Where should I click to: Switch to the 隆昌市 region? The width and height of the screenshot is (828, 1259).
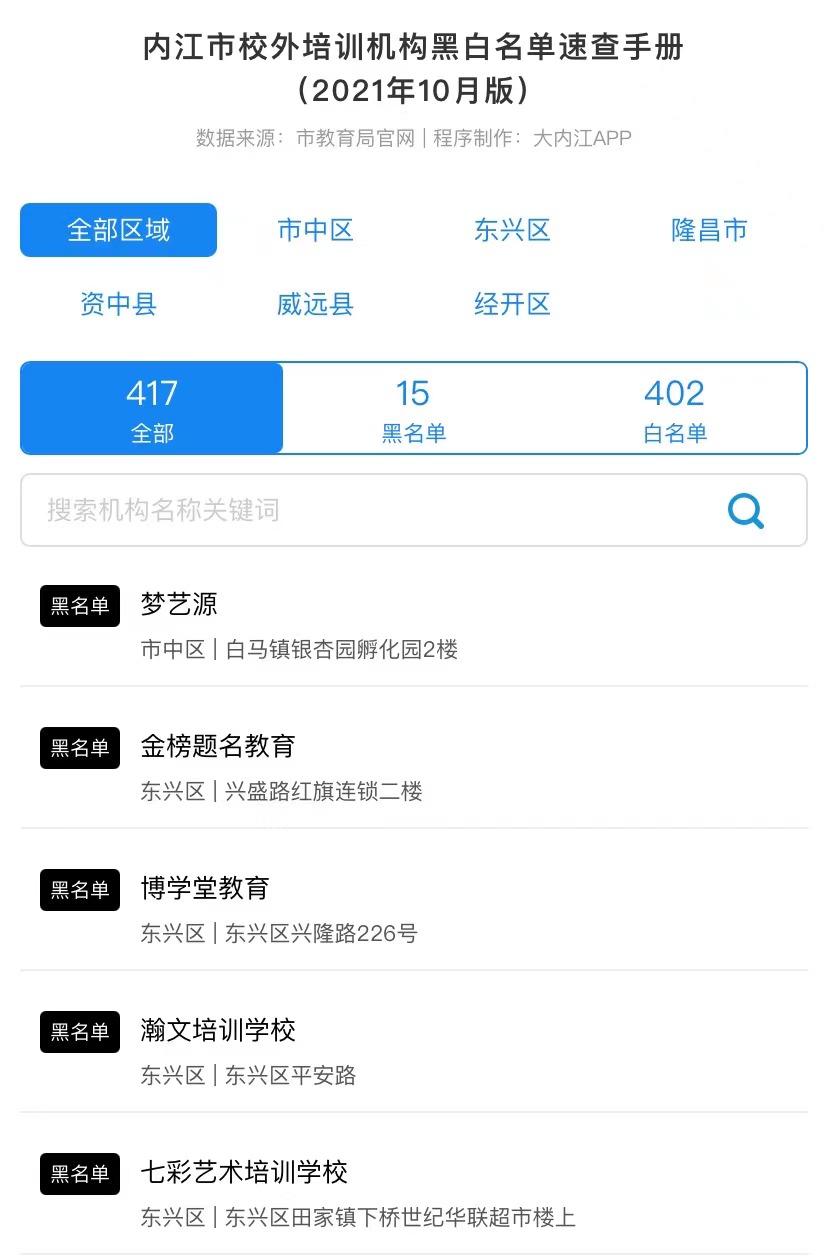[x=709, y=230]
